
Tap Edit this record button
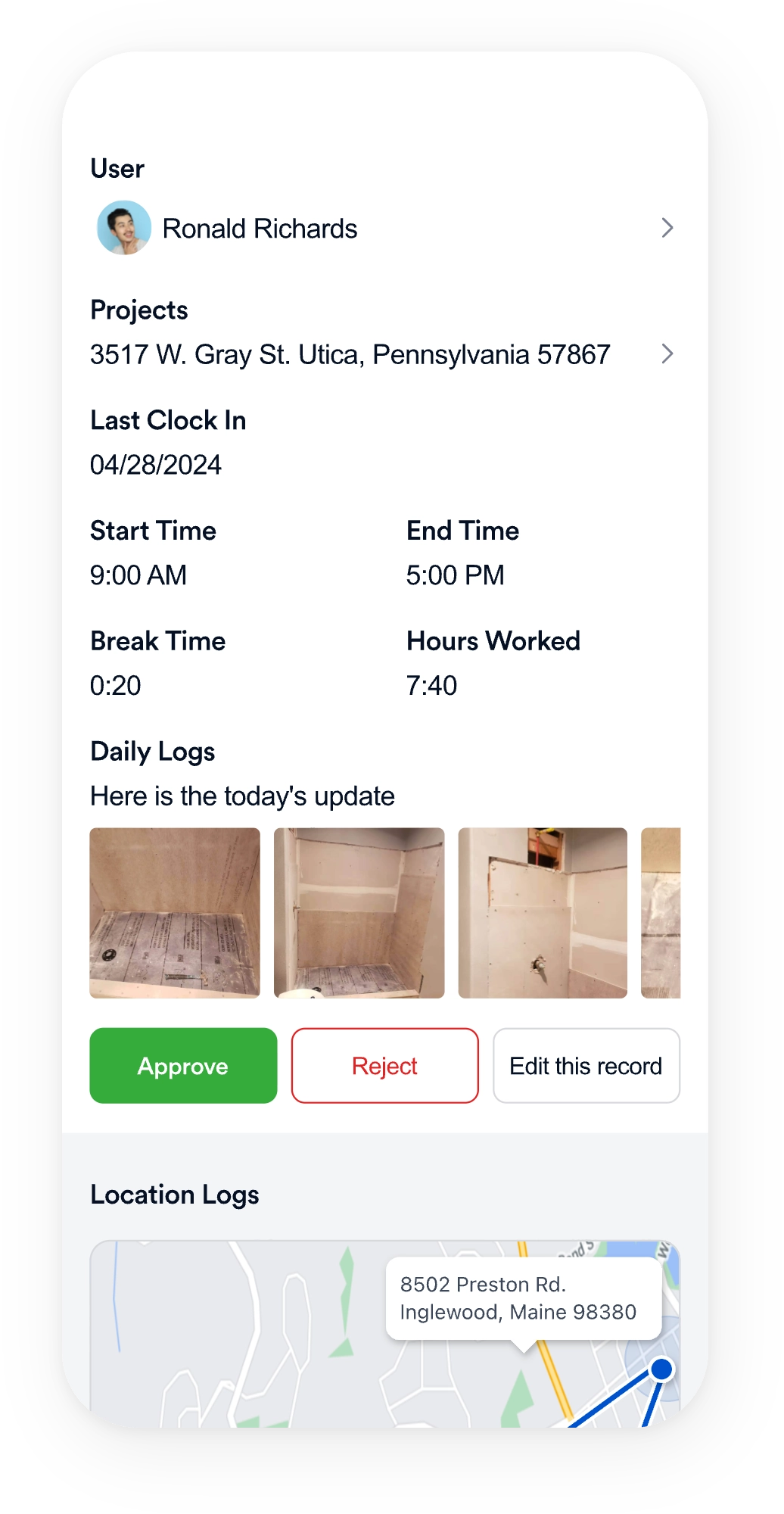pyautogui.click(x=586, y=1066)
